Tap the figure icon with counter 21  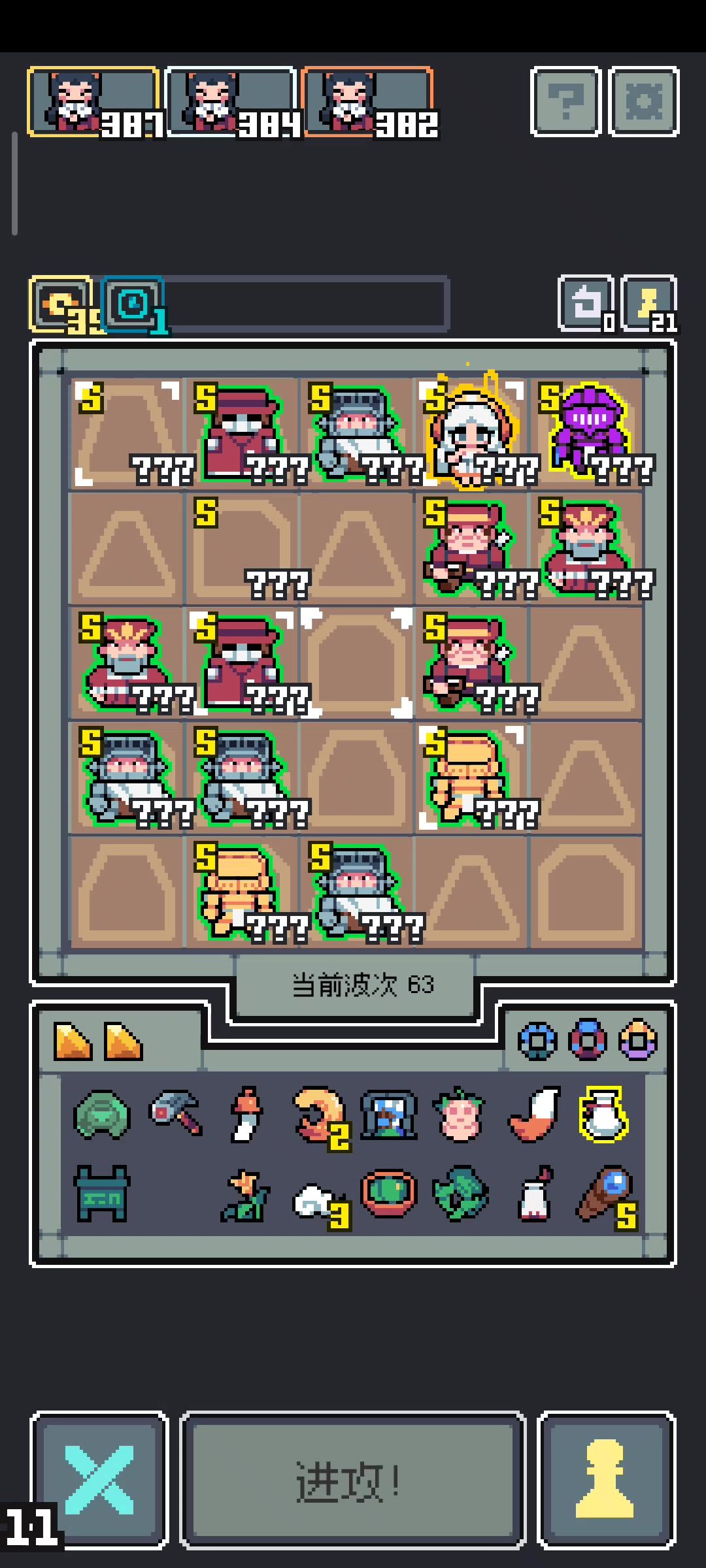click(x=648, y=304)
